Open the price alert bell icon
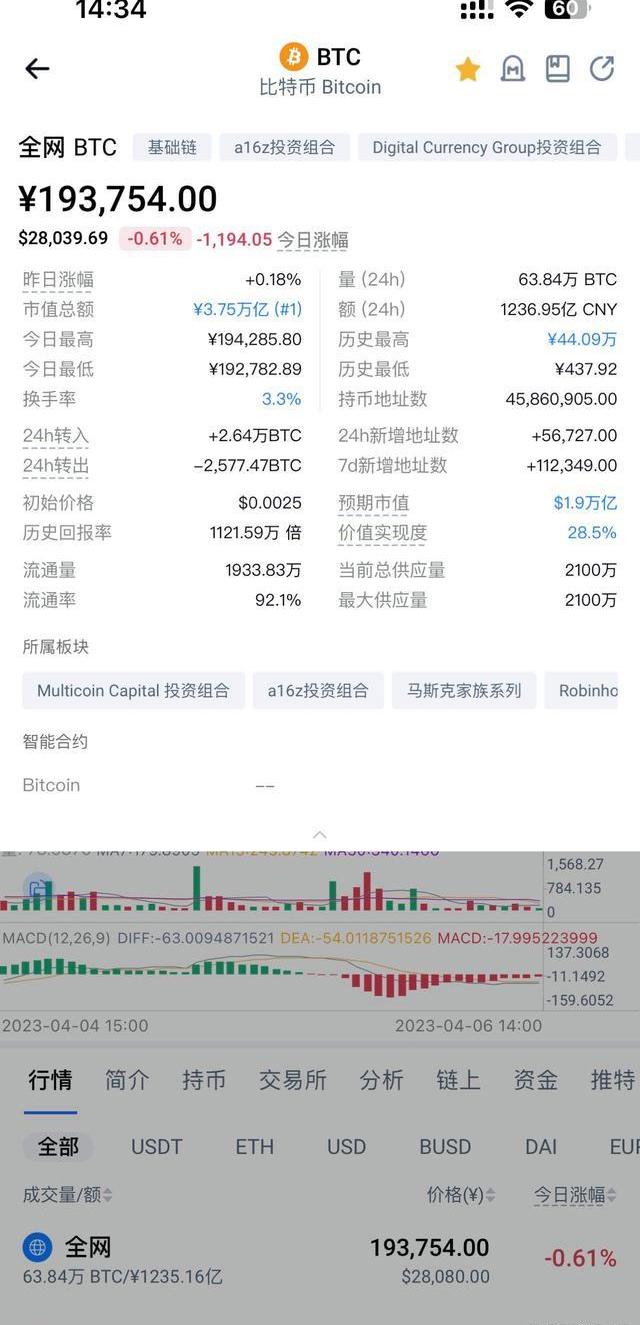 [513, 69]
